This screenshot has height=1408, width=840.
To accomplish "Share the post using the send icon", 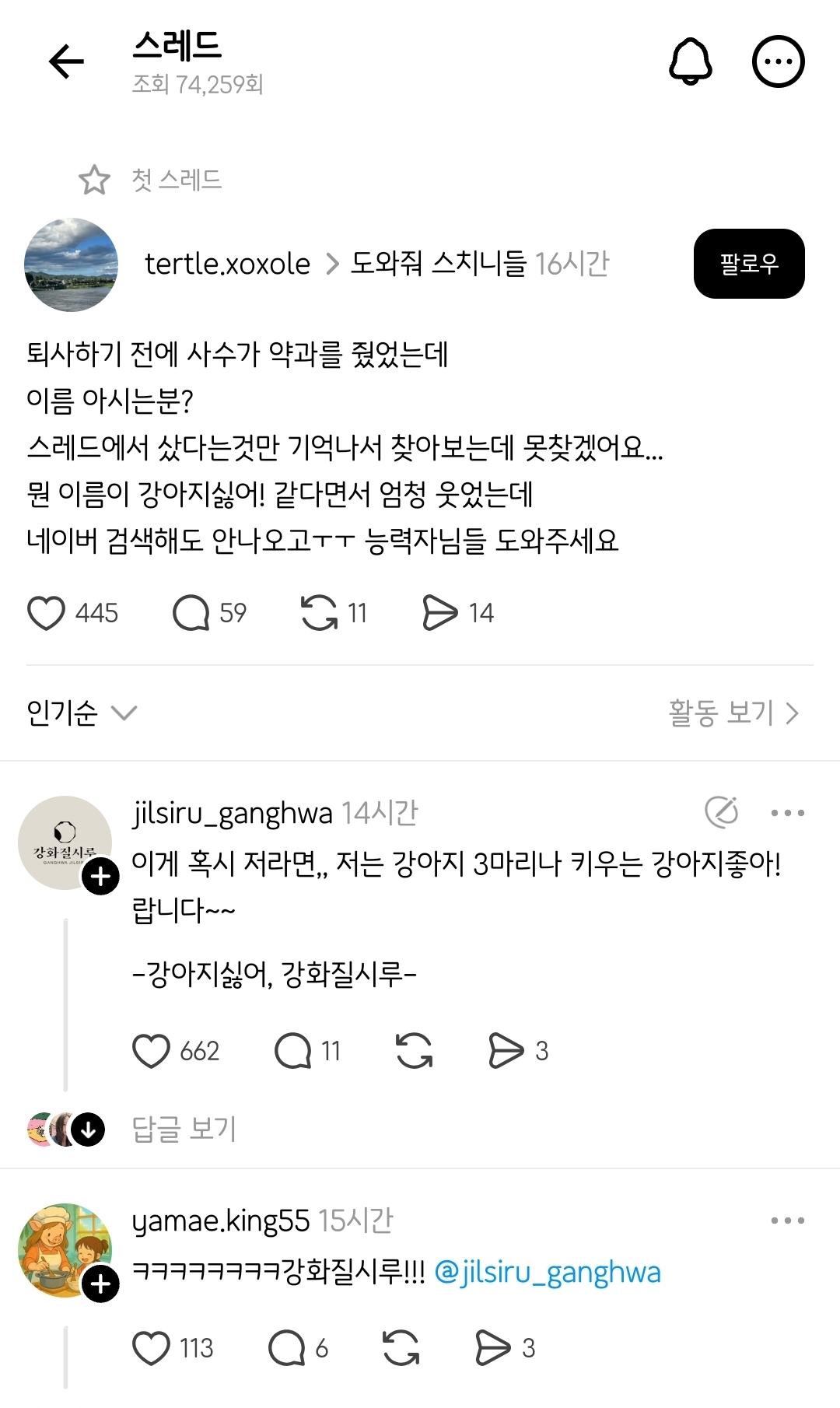I will [x=443, y=612].
